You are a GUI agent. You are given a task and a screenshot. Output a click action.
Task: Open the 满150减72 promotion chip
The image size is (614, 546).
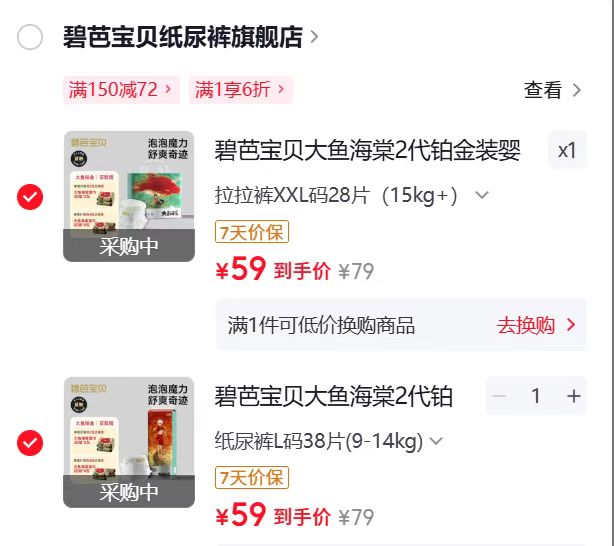click(121, 90)
